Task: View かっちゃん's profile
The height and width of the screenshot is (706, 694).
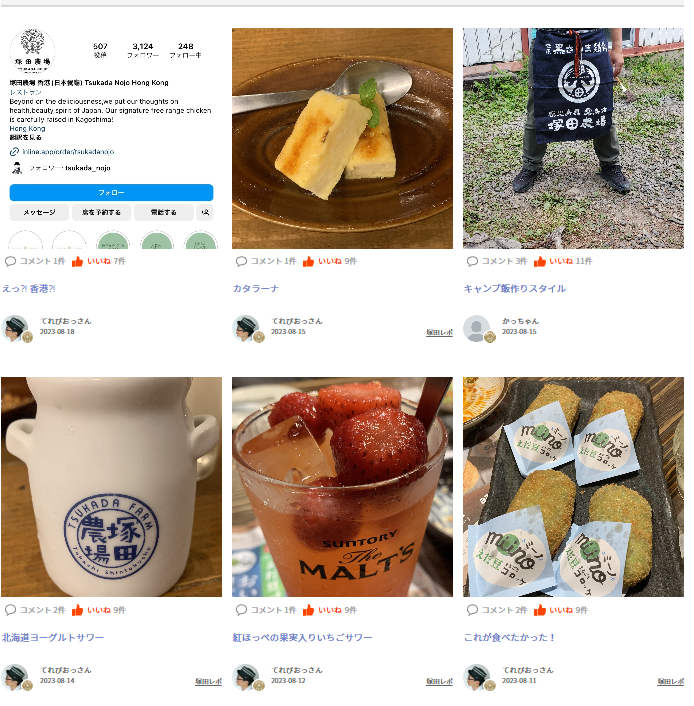Action: click(x=519, y=321)
